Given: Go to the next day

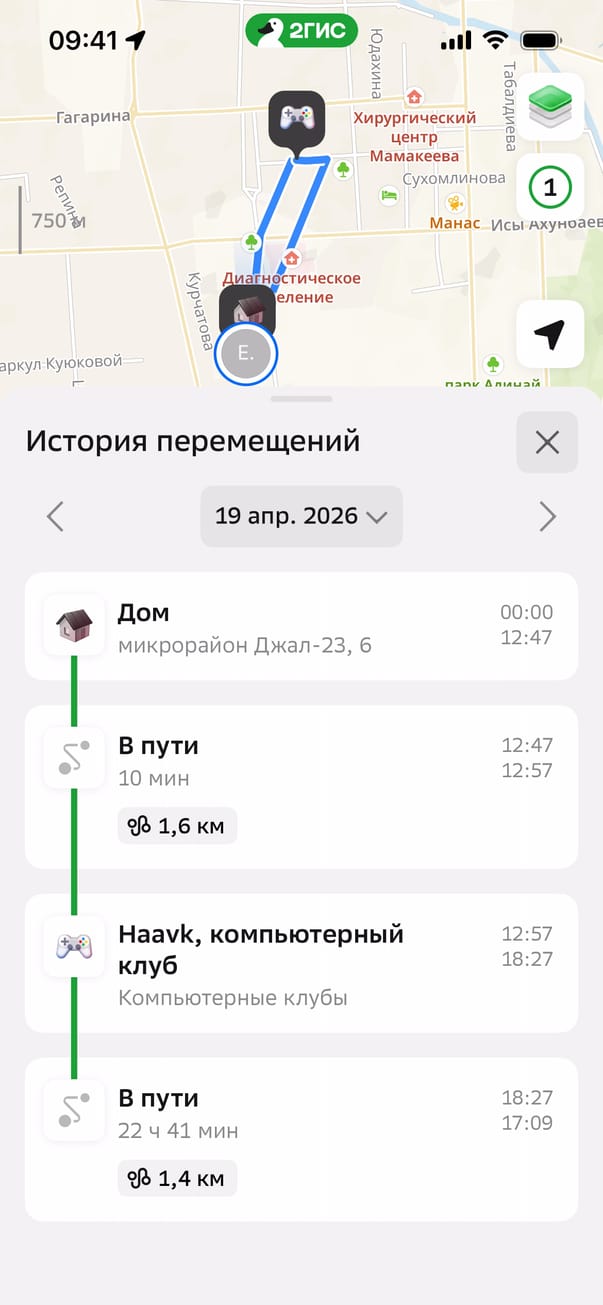Looking at the screenshot, I should 547,516.
